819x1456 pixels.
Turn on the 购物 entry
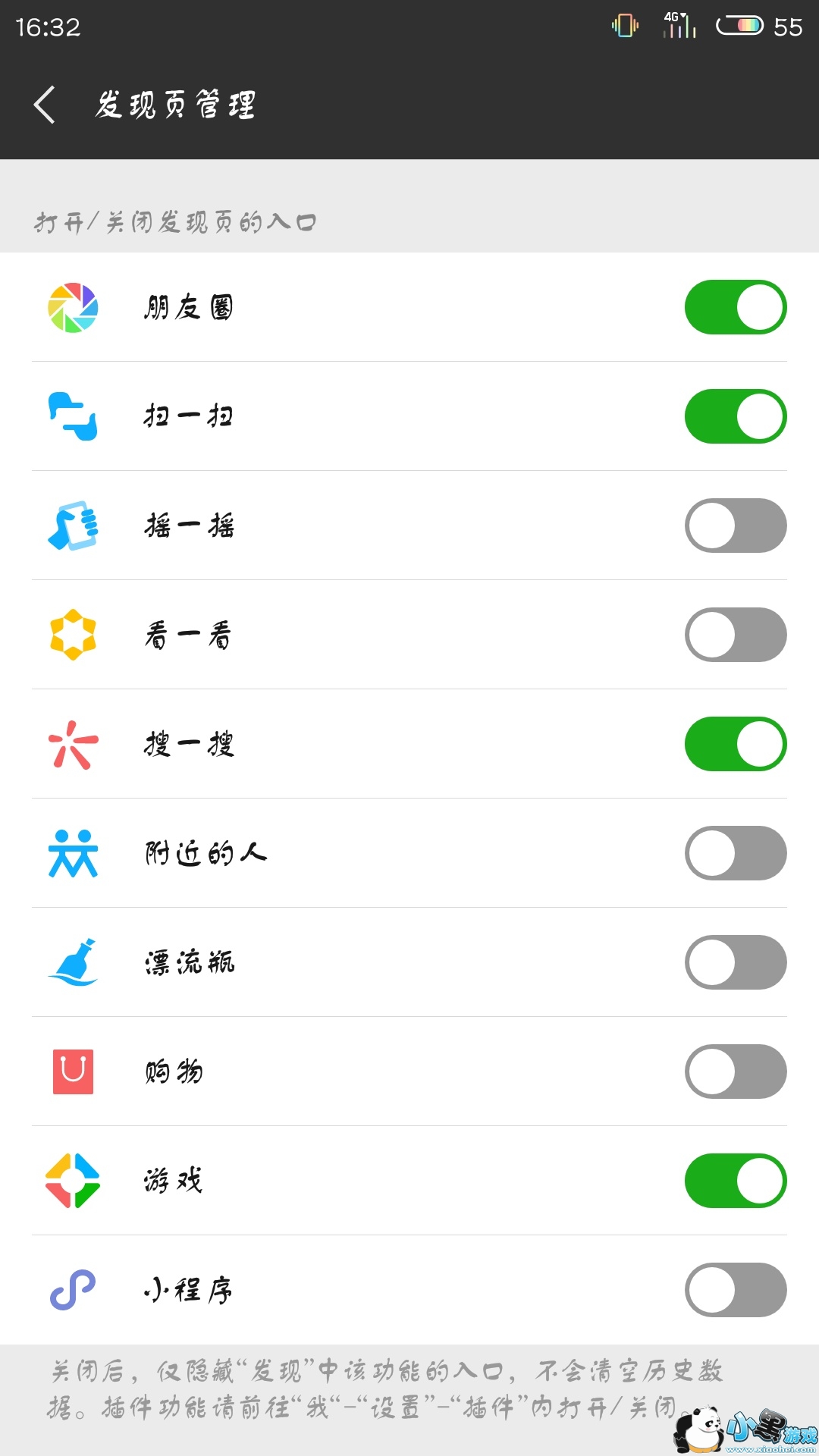click(x=735, y=1072)
